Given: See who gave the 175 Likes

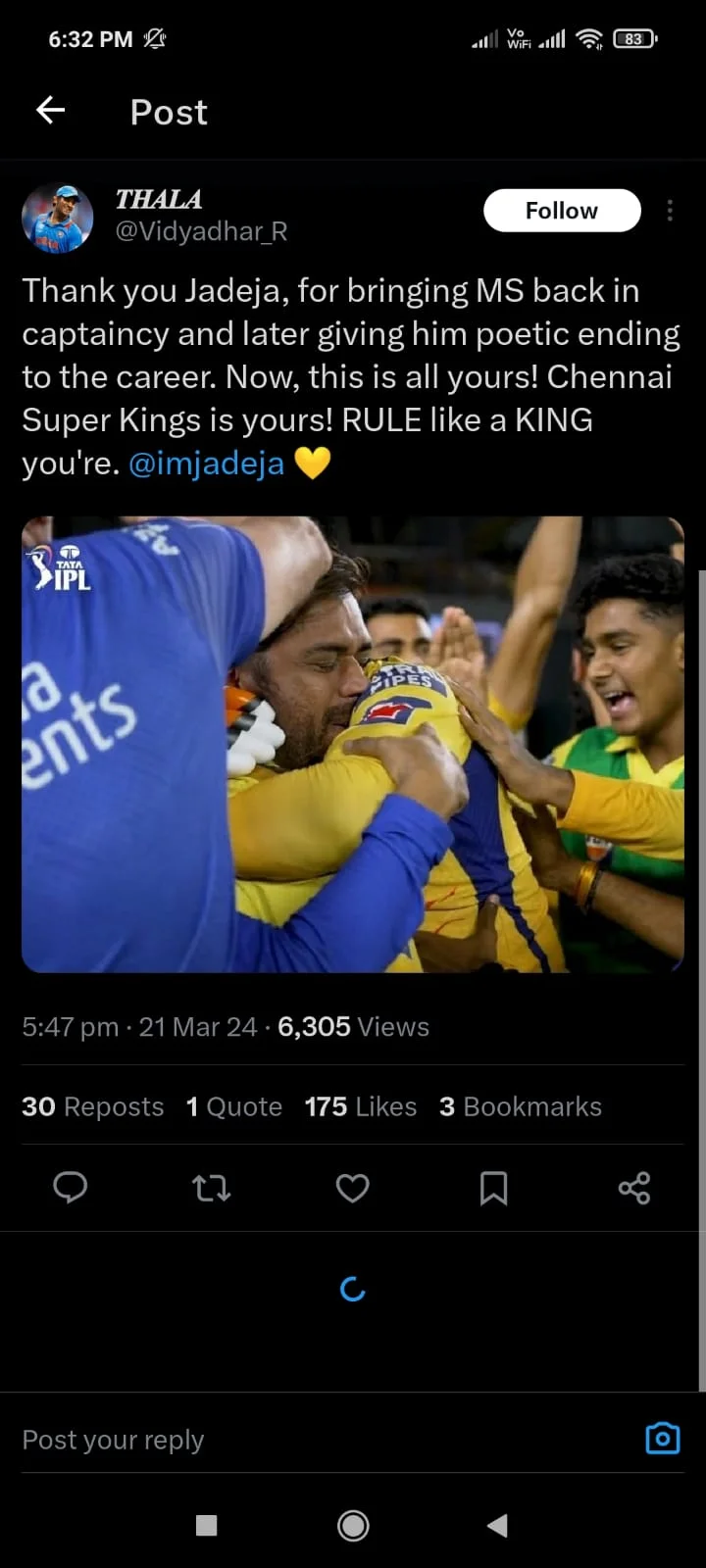Looking at the screenshot, I should pos(361,1106).
